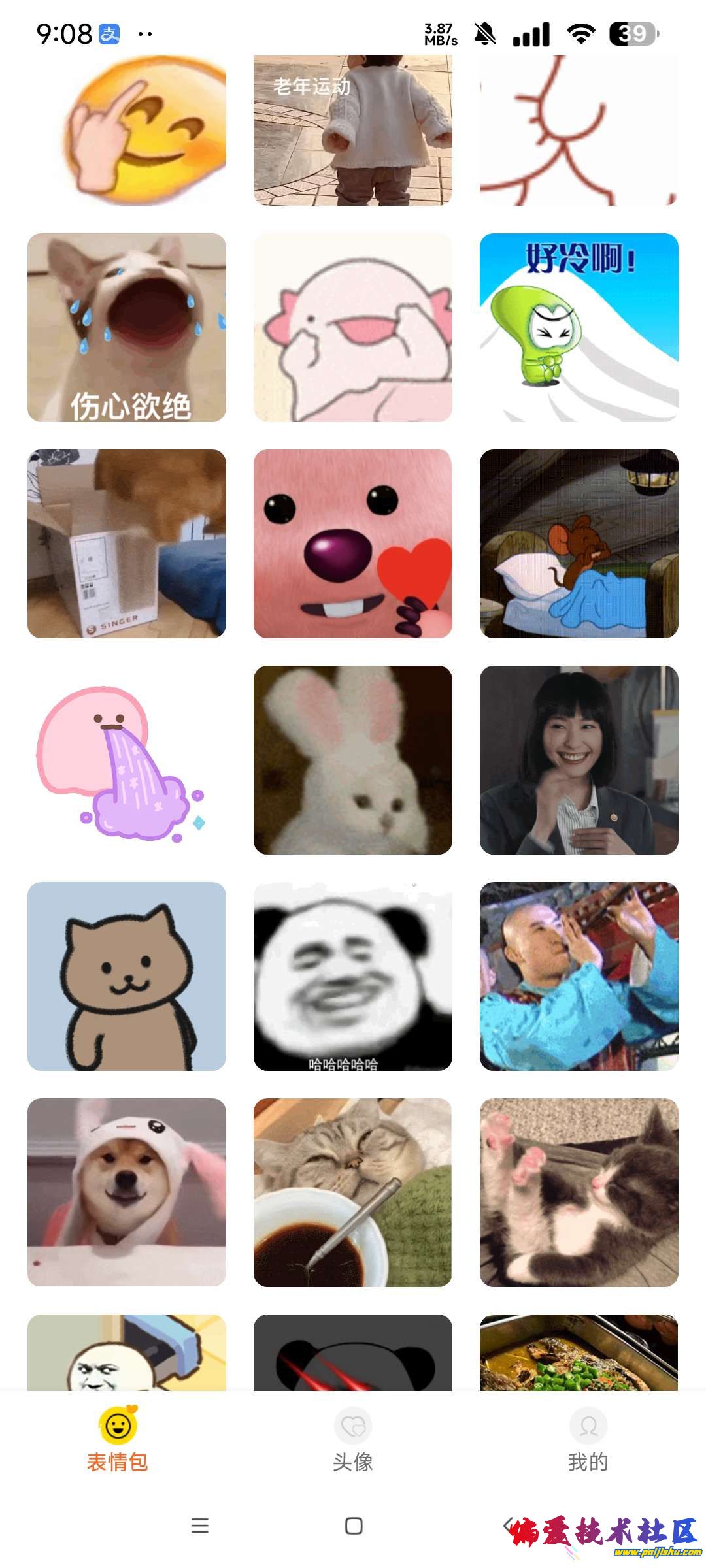706x1568 pixels.
Task: Open the man in blue robe sticker
Action: 579,976
